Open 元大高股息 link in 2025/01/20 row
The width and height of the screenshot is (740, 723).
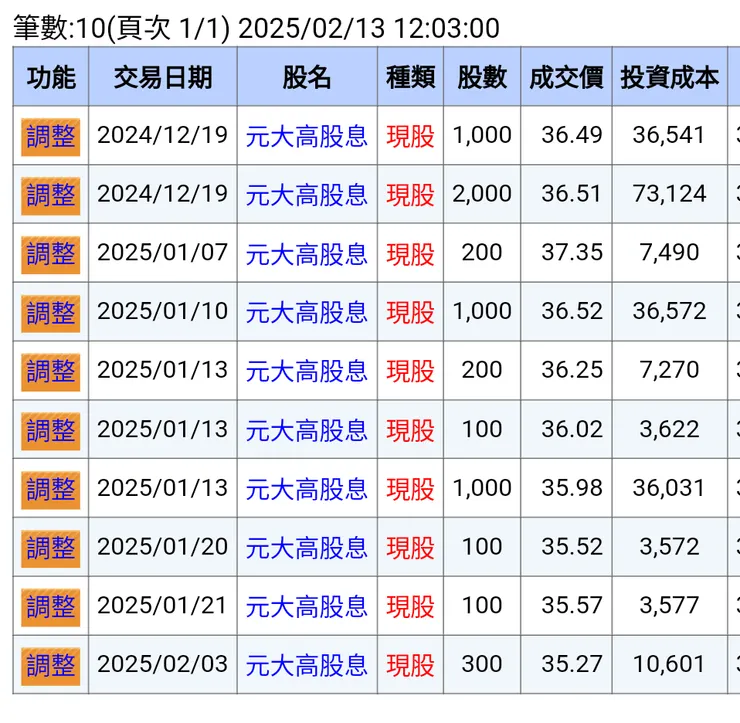(307, 548)
